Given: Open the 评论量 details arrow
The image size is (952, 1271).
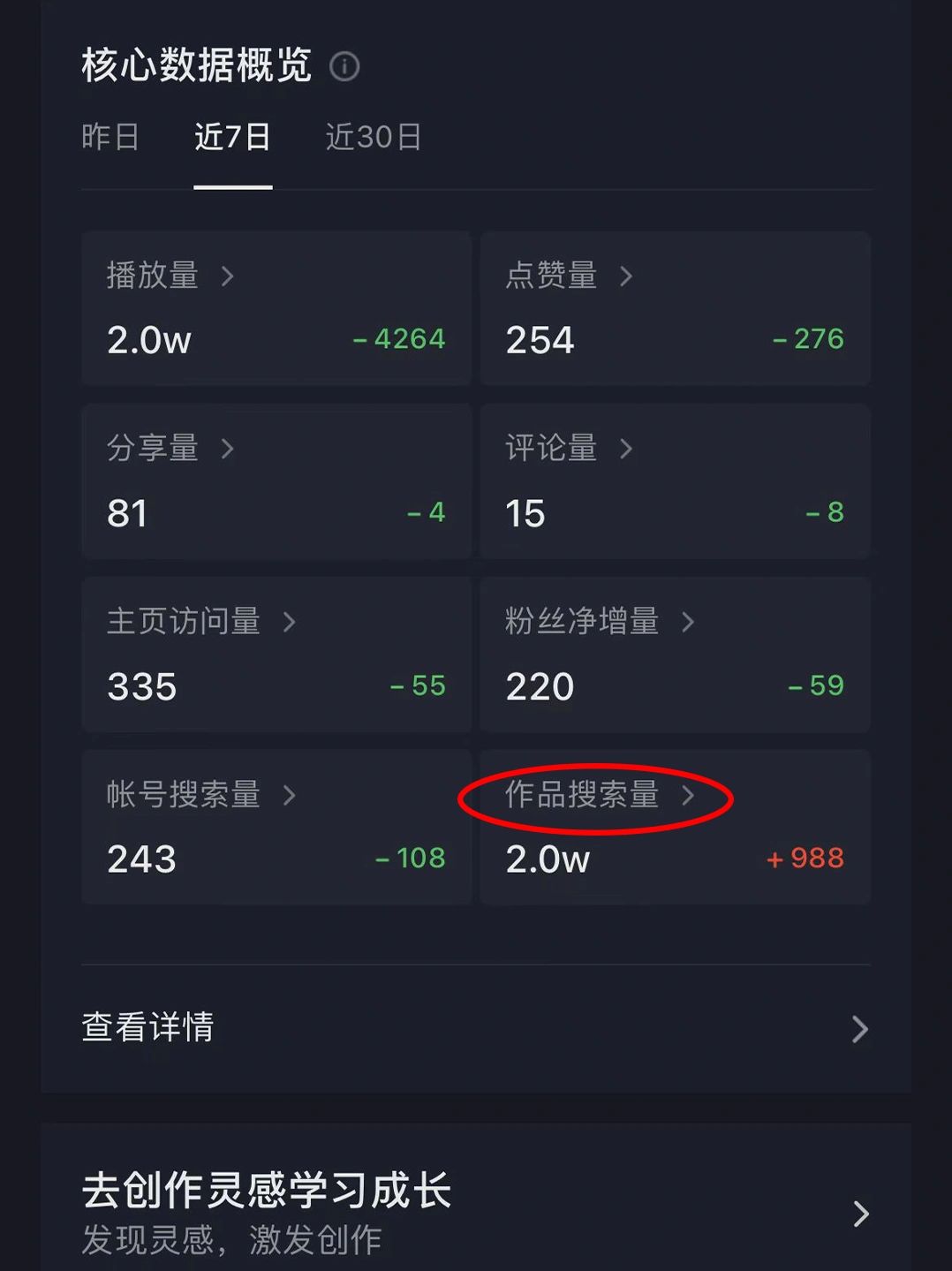Looking at the screenshot, I should pyautogui.click(x=627, y=450).
